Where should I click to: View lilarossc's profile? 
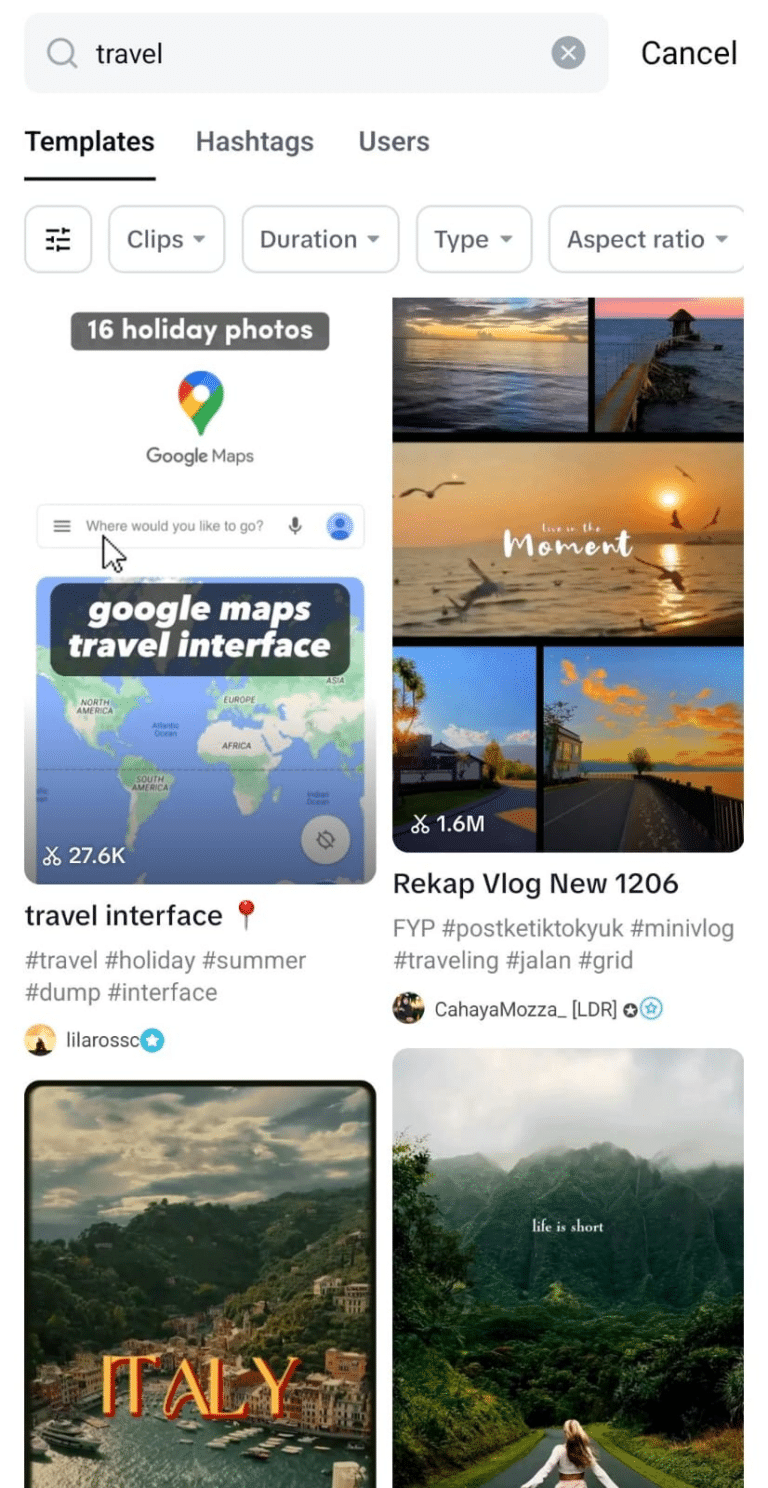(x=94, y=1040)
